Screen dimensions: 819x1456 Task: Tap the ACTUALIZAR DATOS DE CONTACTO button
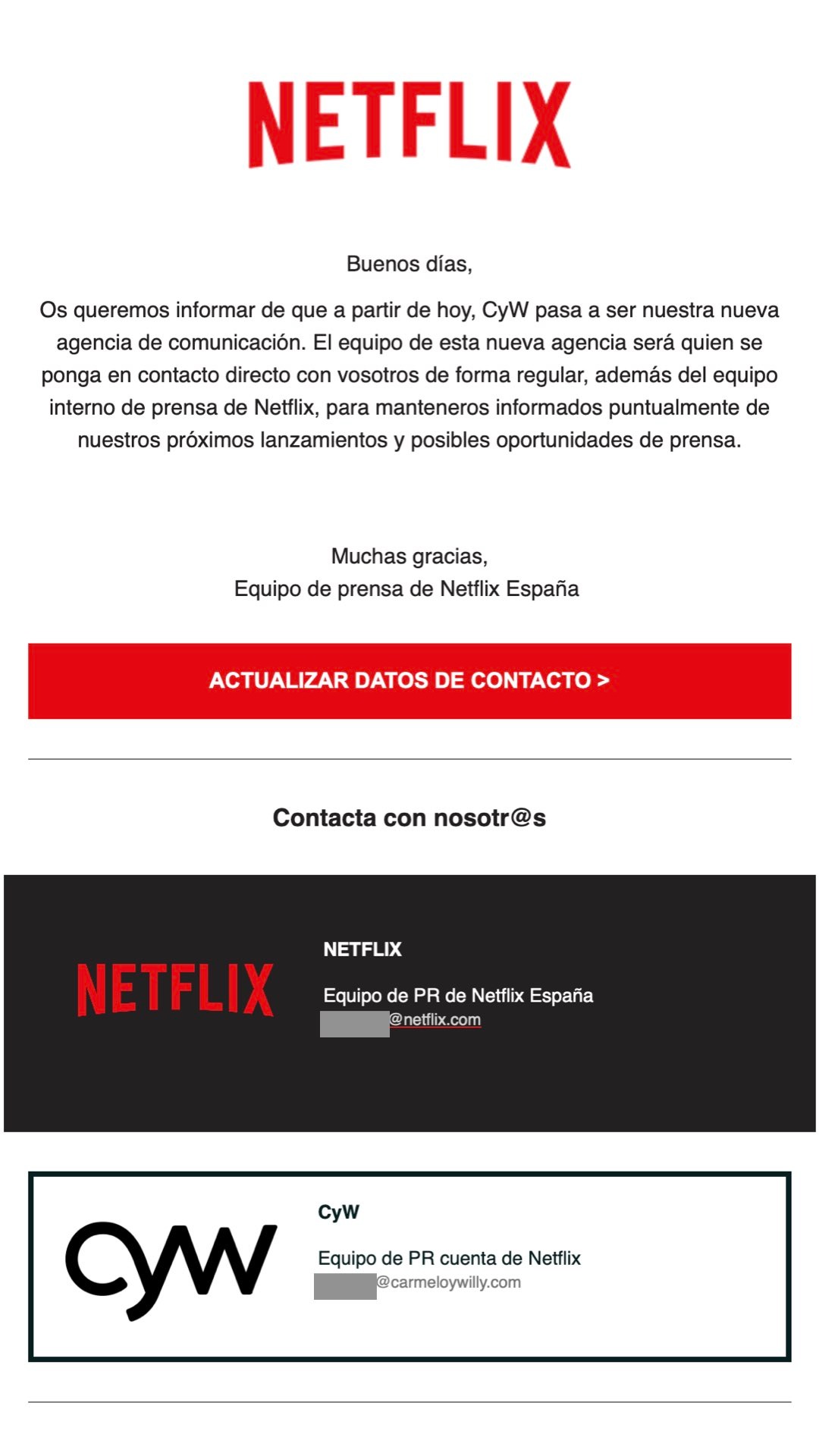pos(409,681)
